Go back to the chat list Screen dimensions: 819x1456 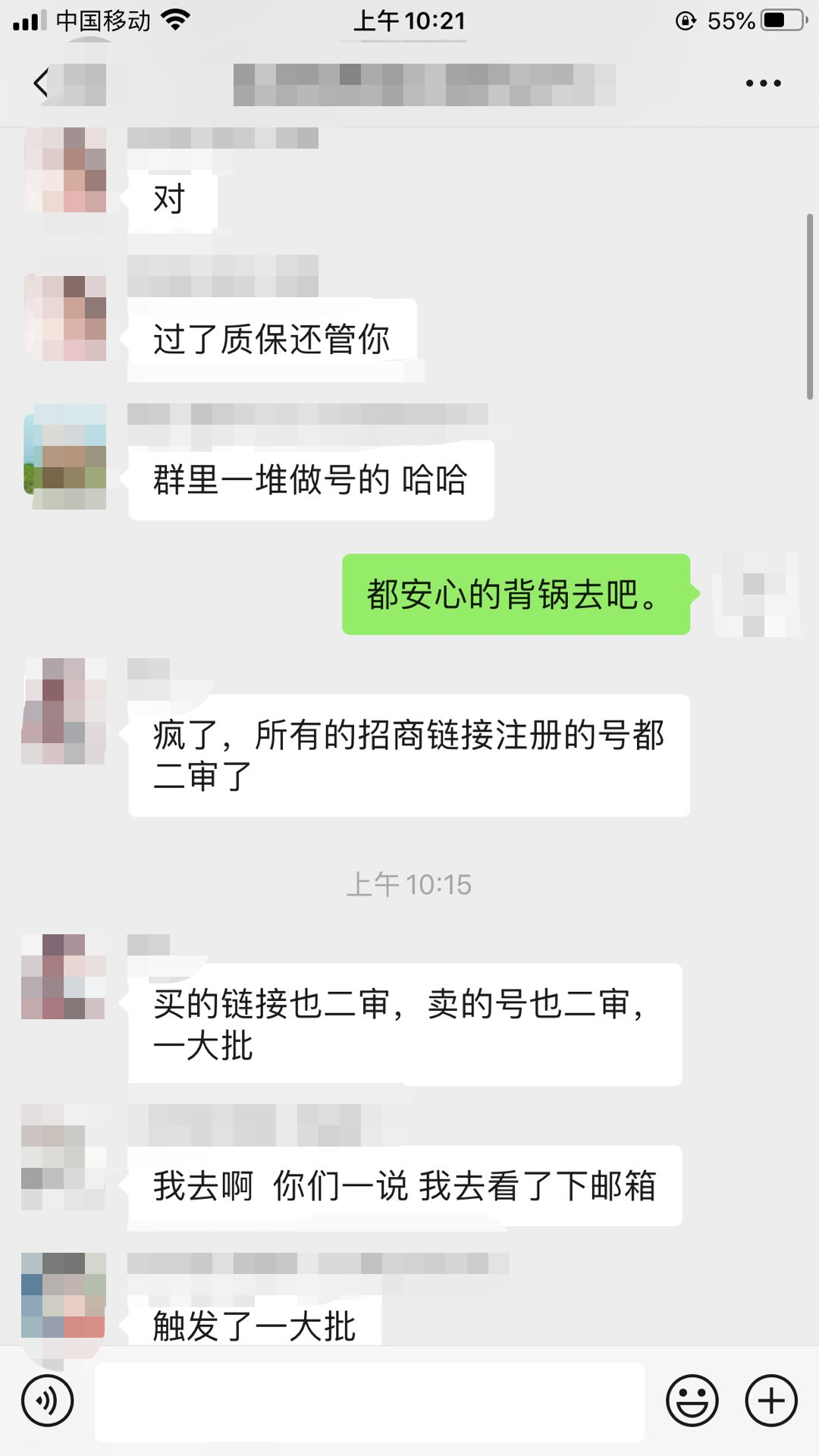coord(42,82)
